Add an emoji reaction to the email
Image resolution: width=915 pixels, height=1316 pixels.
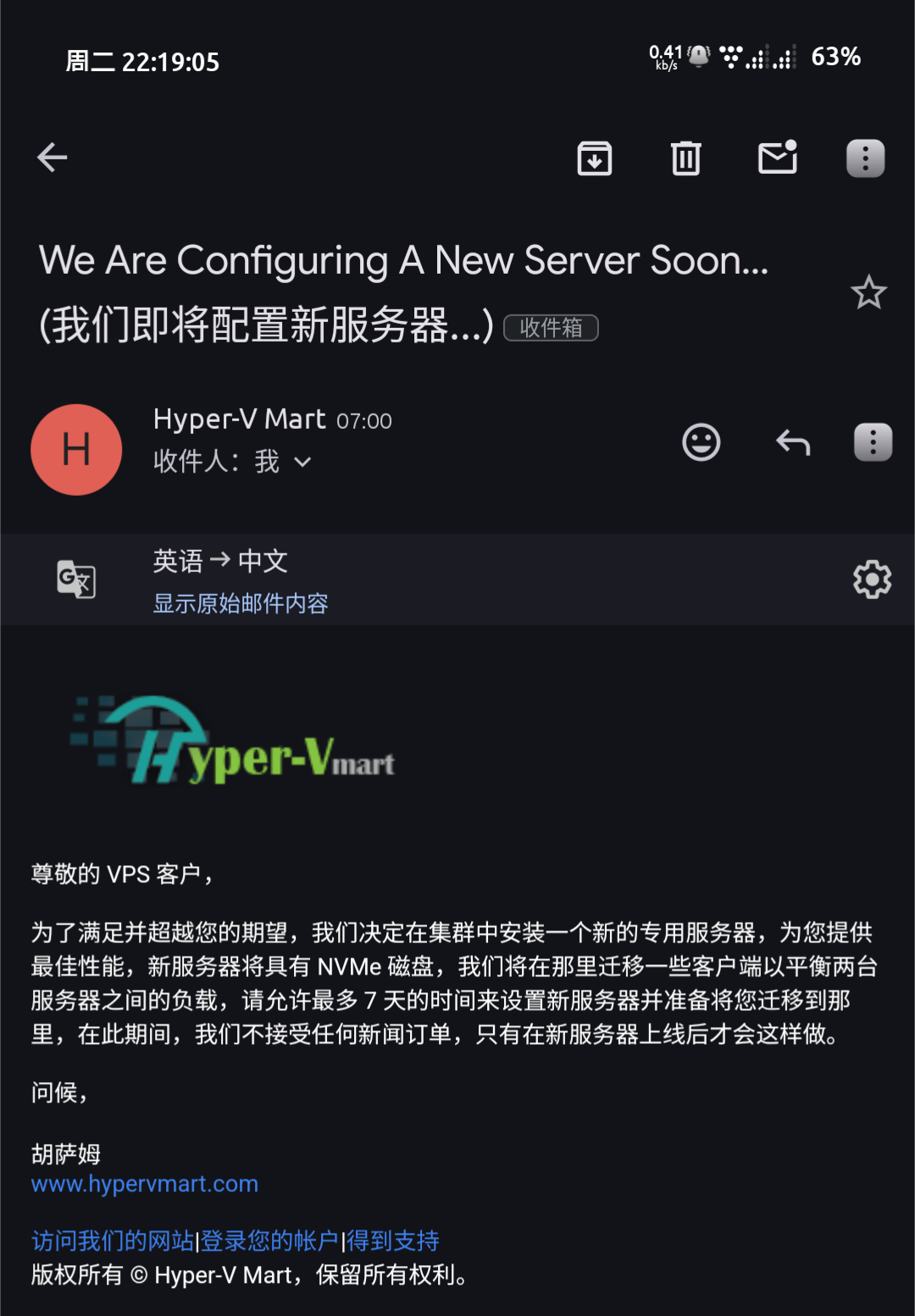pos(701,442)
